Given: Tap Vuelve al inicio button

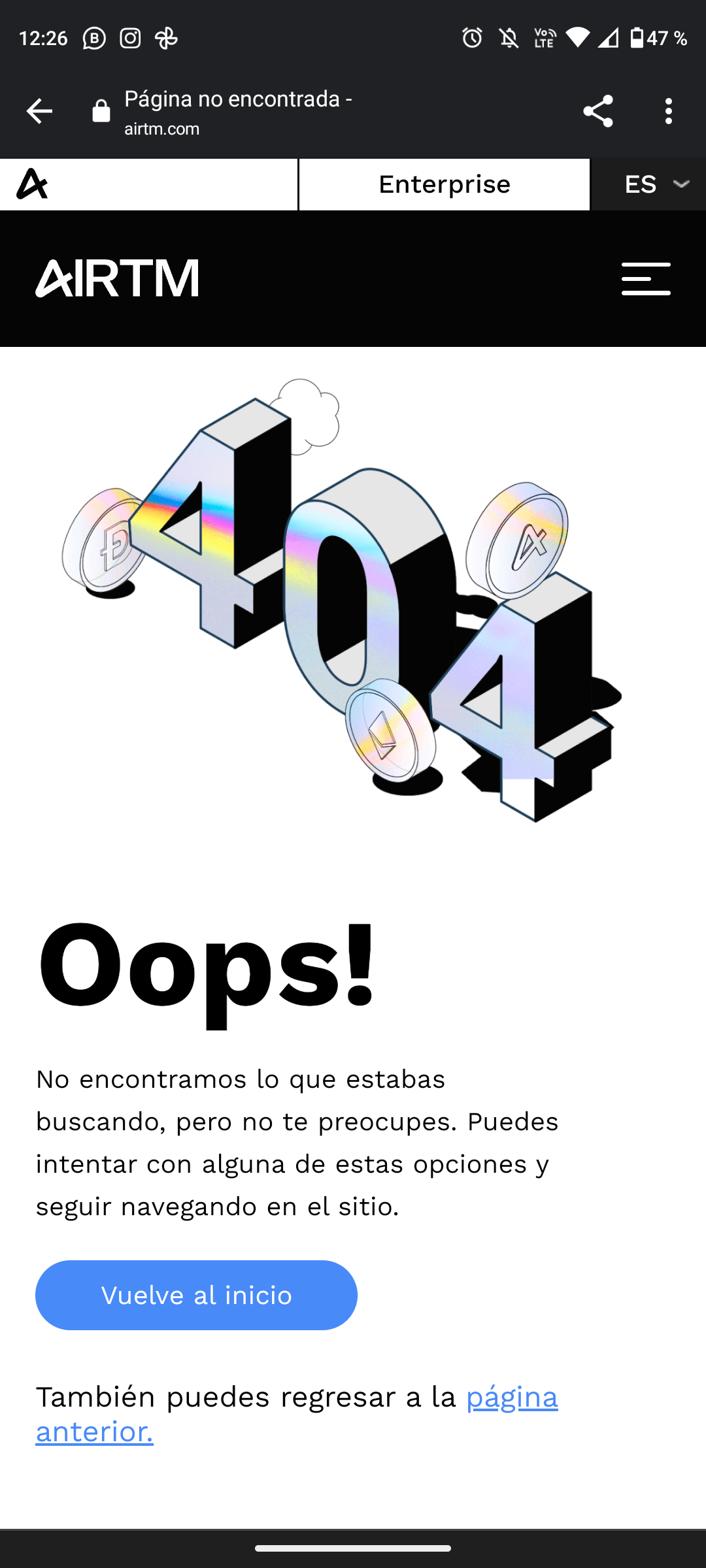Looking at the screenshot, I should point(196,1295).
